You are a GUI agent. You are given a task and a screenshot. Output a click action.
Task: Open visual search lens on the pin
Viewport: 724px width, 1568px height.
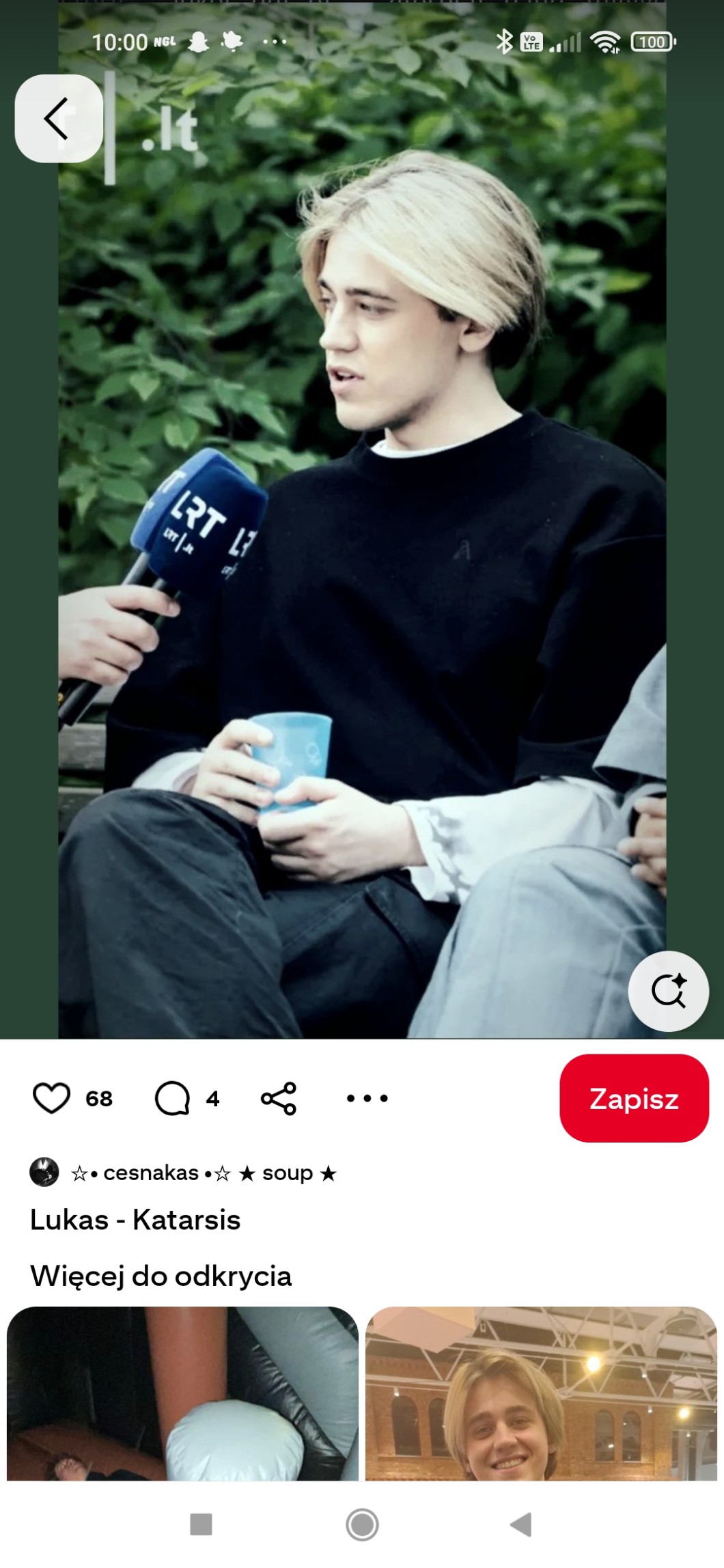[x=668, y=991]
